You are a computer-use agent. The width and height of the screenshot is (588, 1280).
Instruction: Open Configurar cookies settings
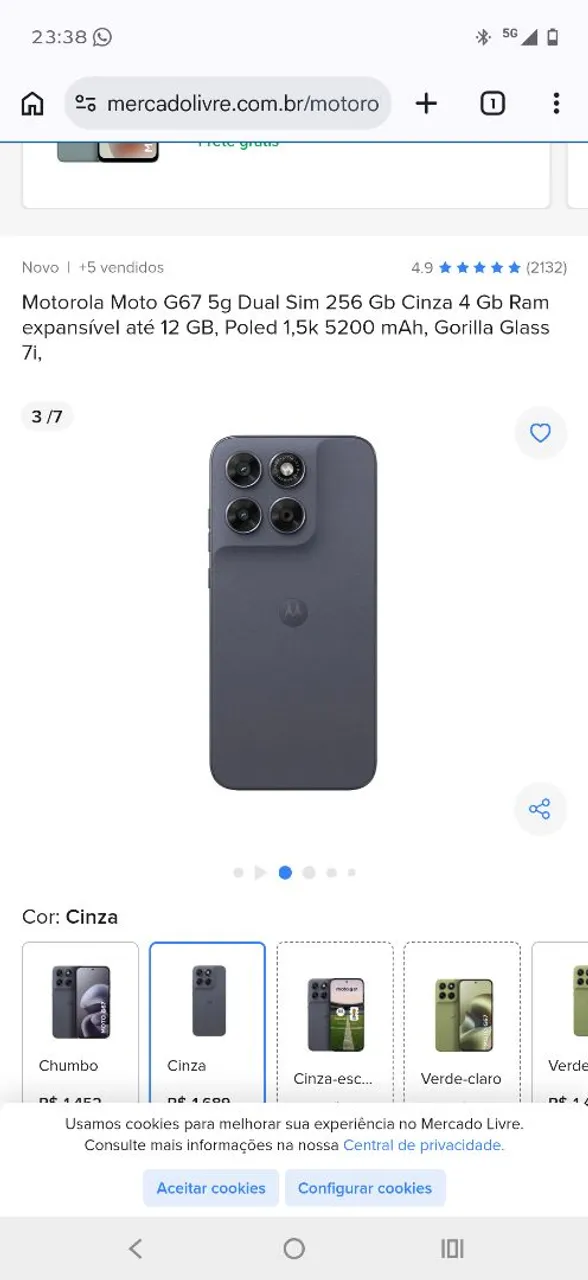365,1188
